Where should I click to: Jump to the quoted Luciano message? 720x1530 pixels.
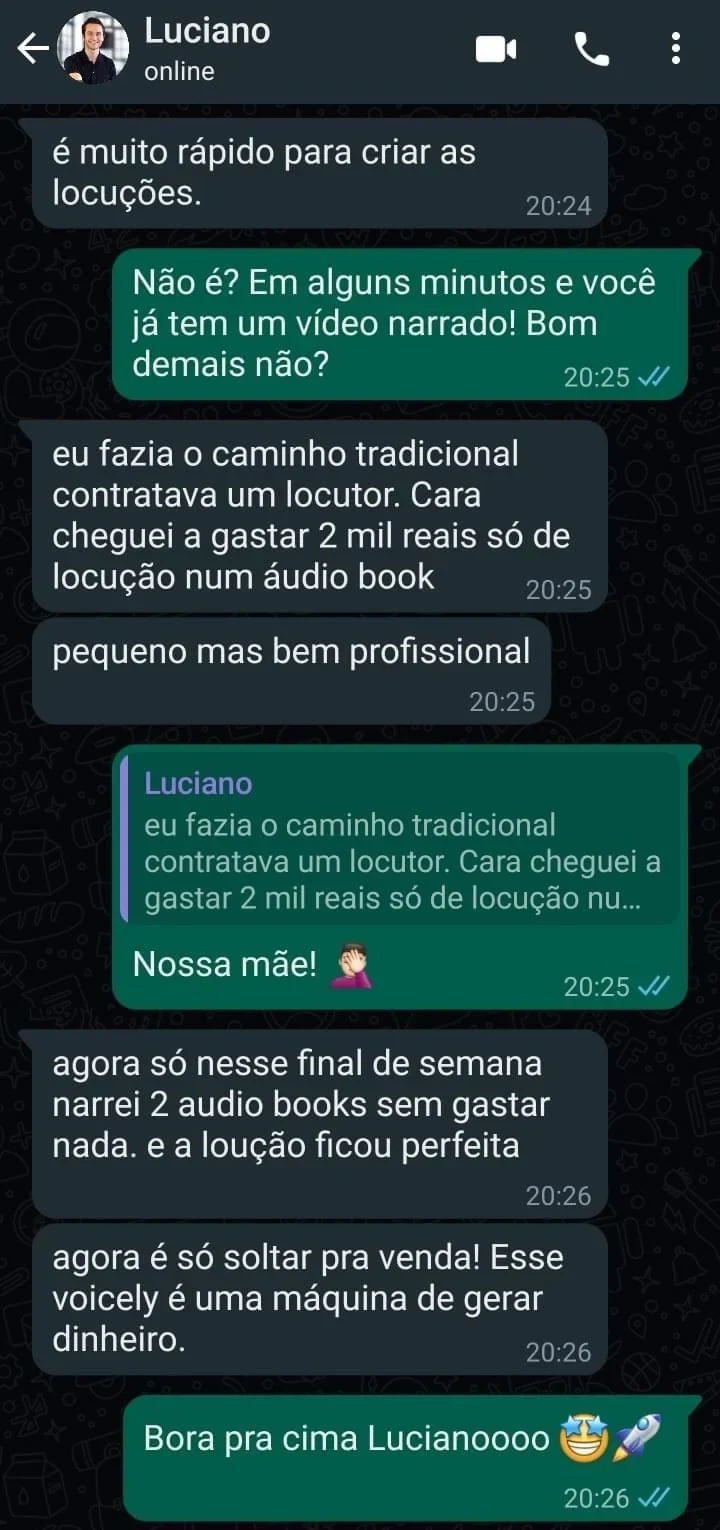400,840
